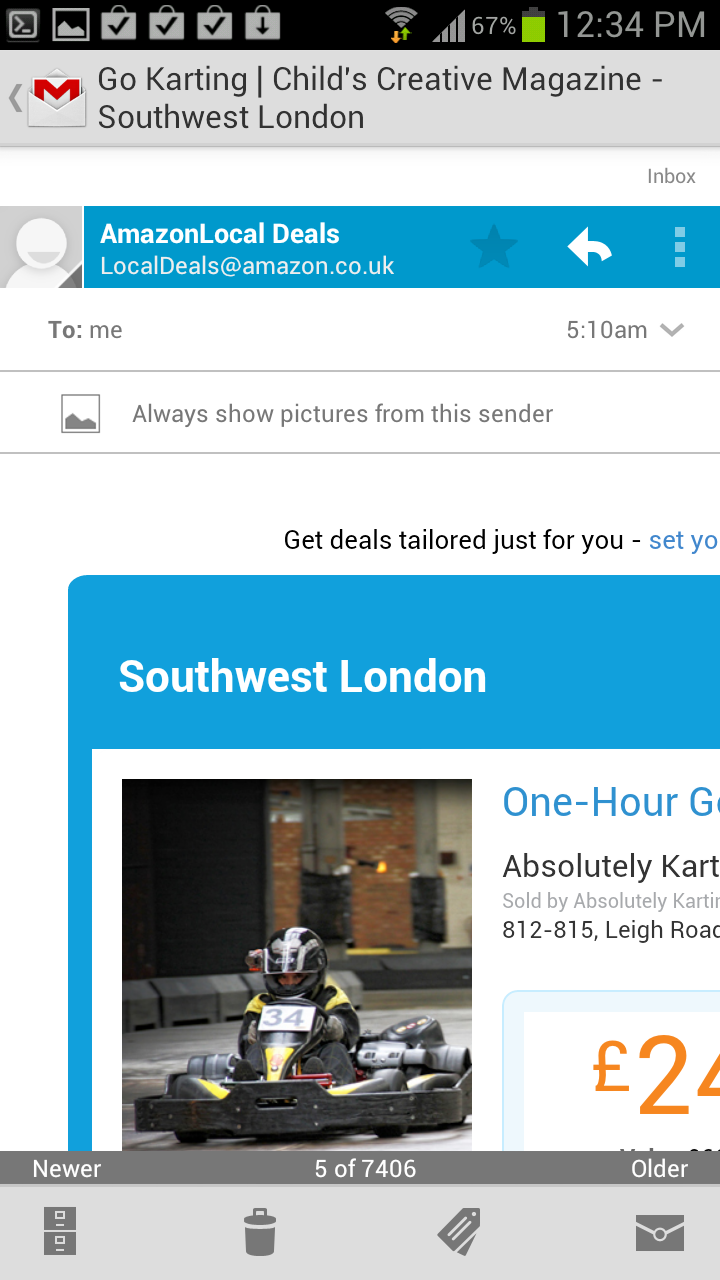Viewport: 720px width, 1280px height.
Task: Open the go-kart deal image
Action: [x=296, y=965]
